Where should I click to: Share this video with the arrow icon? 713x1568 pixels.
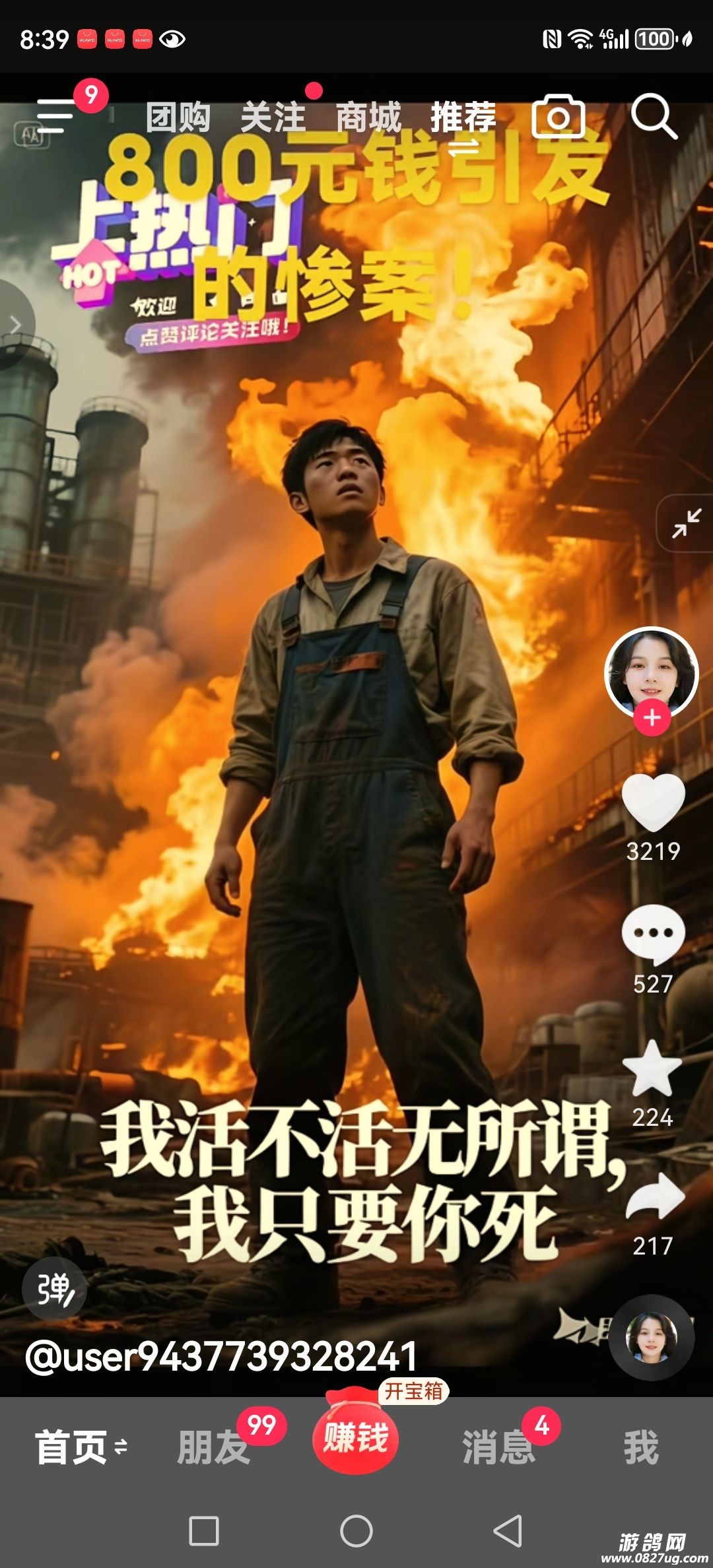tap(654, 1197)
